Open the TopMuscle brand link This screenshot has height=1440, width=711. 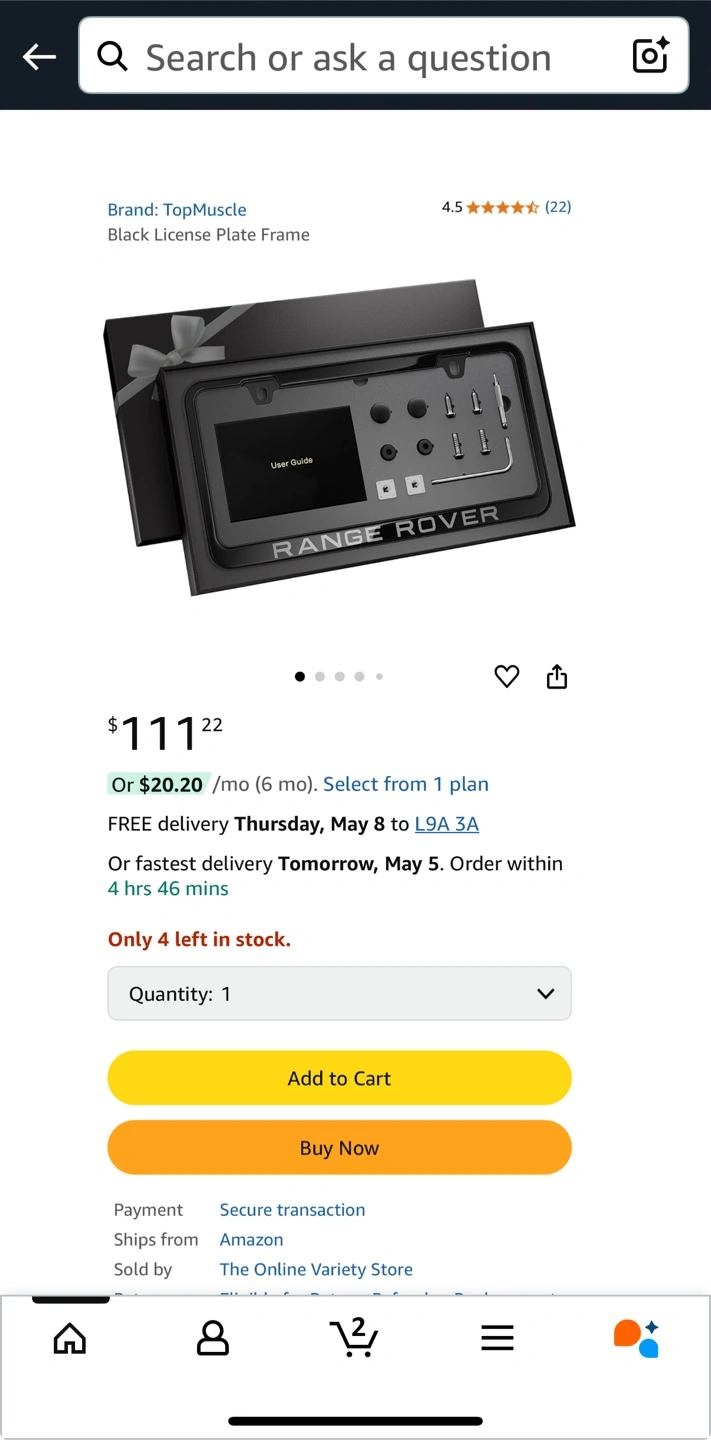(x=177, y=209)
